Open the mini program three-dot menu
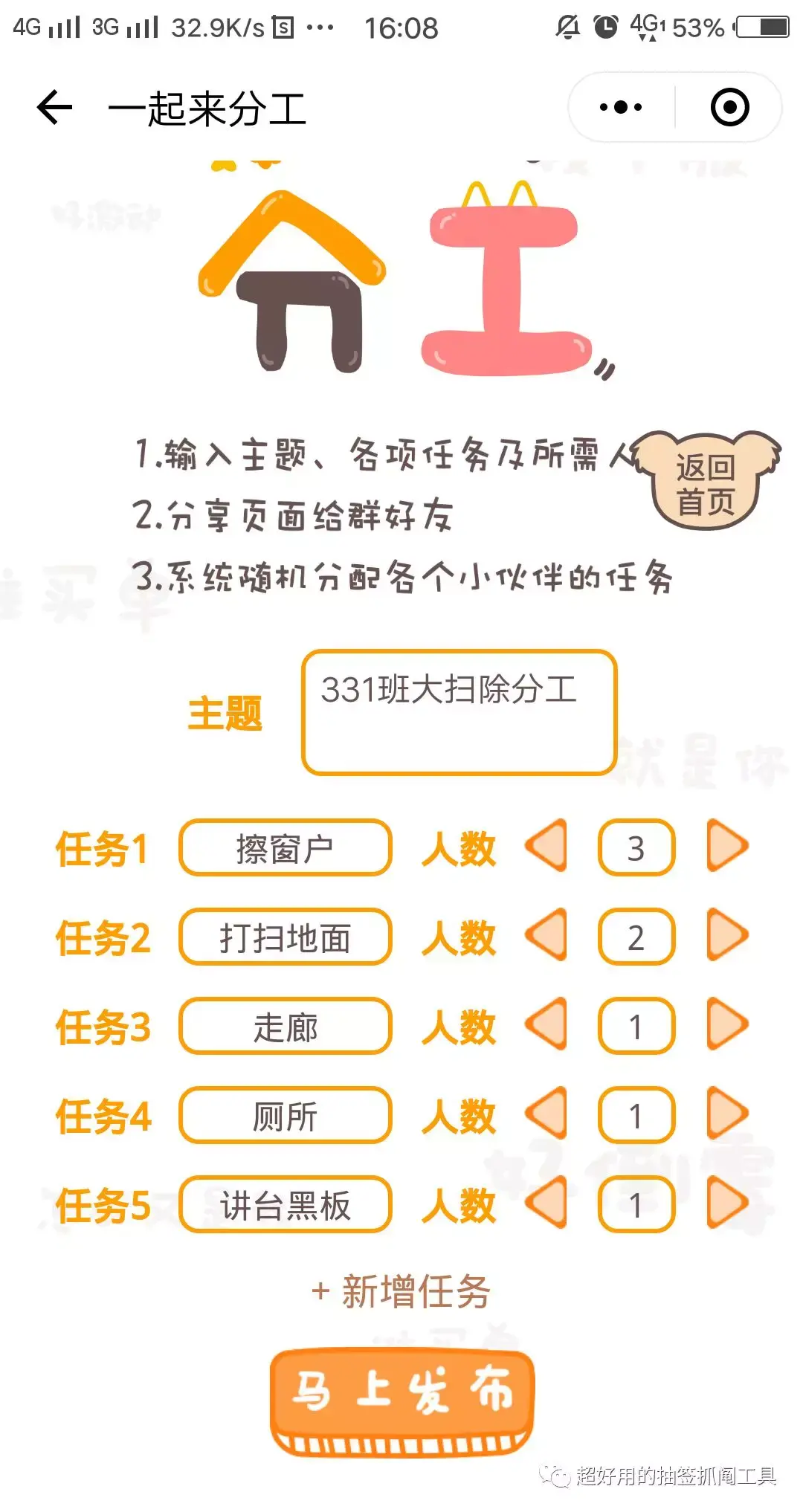The height and width of the screenshot is (1512, 803). click(621, 108)
